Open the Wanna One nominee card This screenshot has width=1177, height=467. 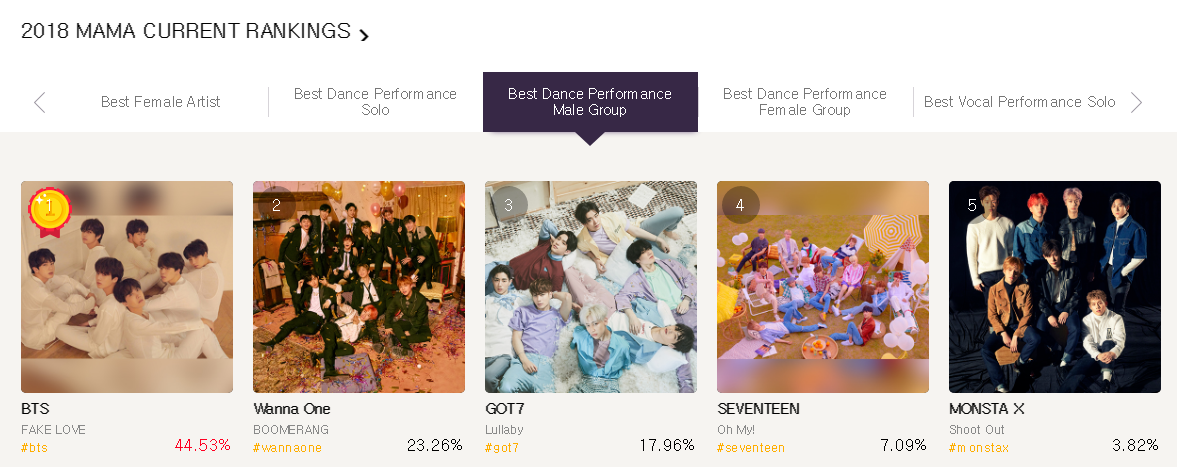click(x=359, y=286)
